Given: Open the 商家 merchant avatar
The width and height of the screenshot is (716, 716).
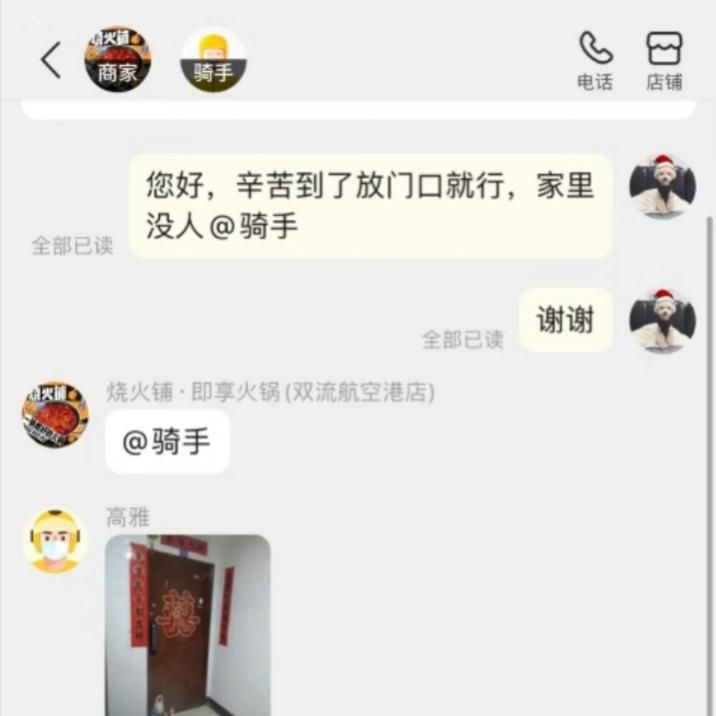Looking at the screenshot, I should [x=118, y=60].
